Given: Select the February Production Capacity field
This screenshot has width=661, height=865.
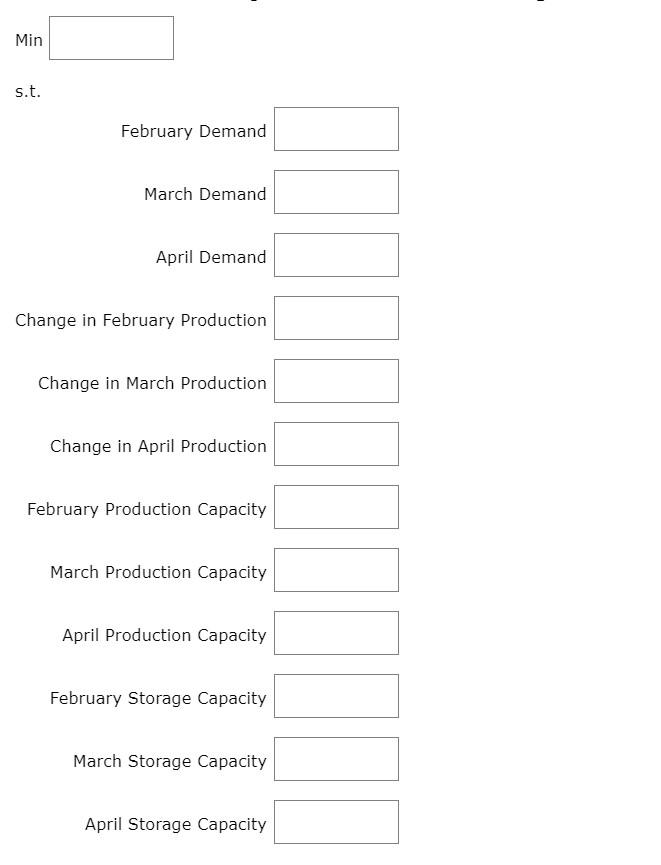Looking at the screenshot, I should point(336,507).
